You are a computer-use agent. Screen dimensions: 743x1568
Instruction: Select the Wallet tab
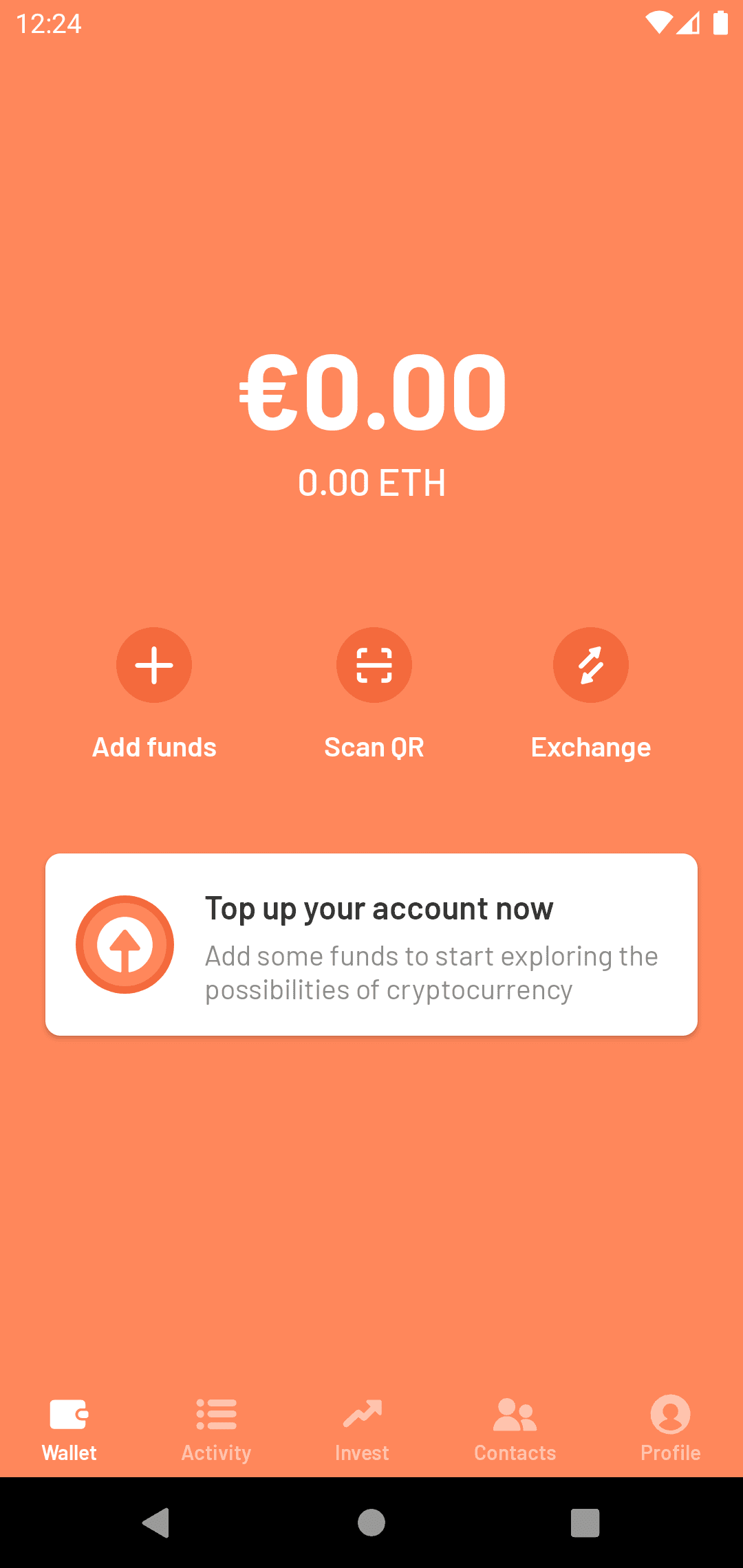pyautogui.click(x=69, y=1428)
